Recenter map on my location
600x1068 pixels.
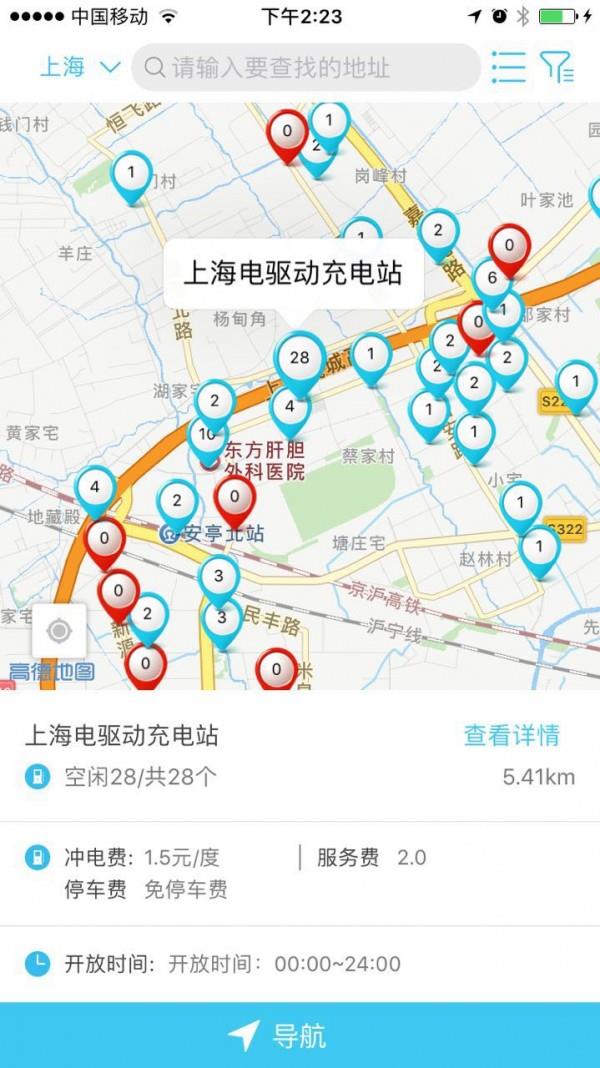click(59, 632)
